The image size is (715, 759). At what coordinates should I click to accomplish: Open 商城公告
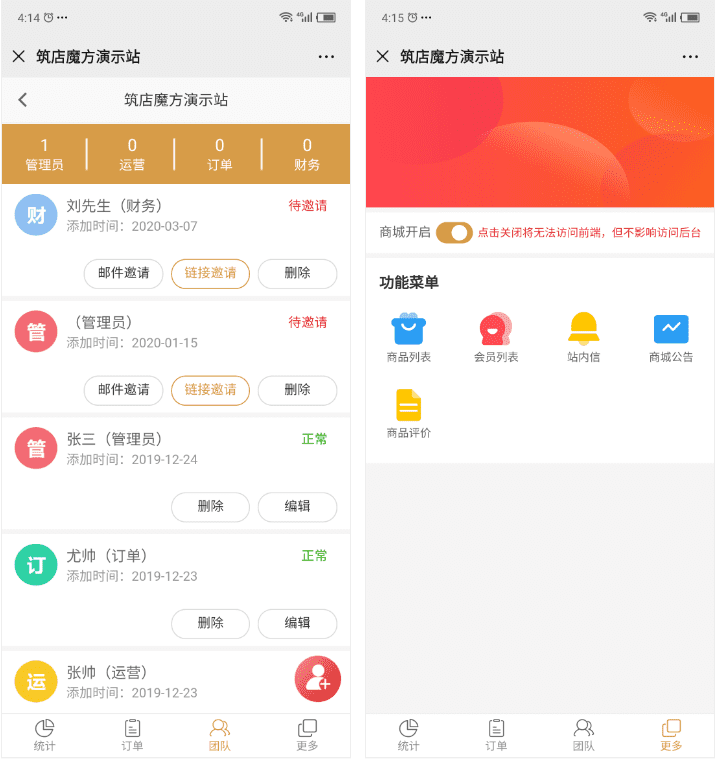pyautogui.click(x=670, y=337)
